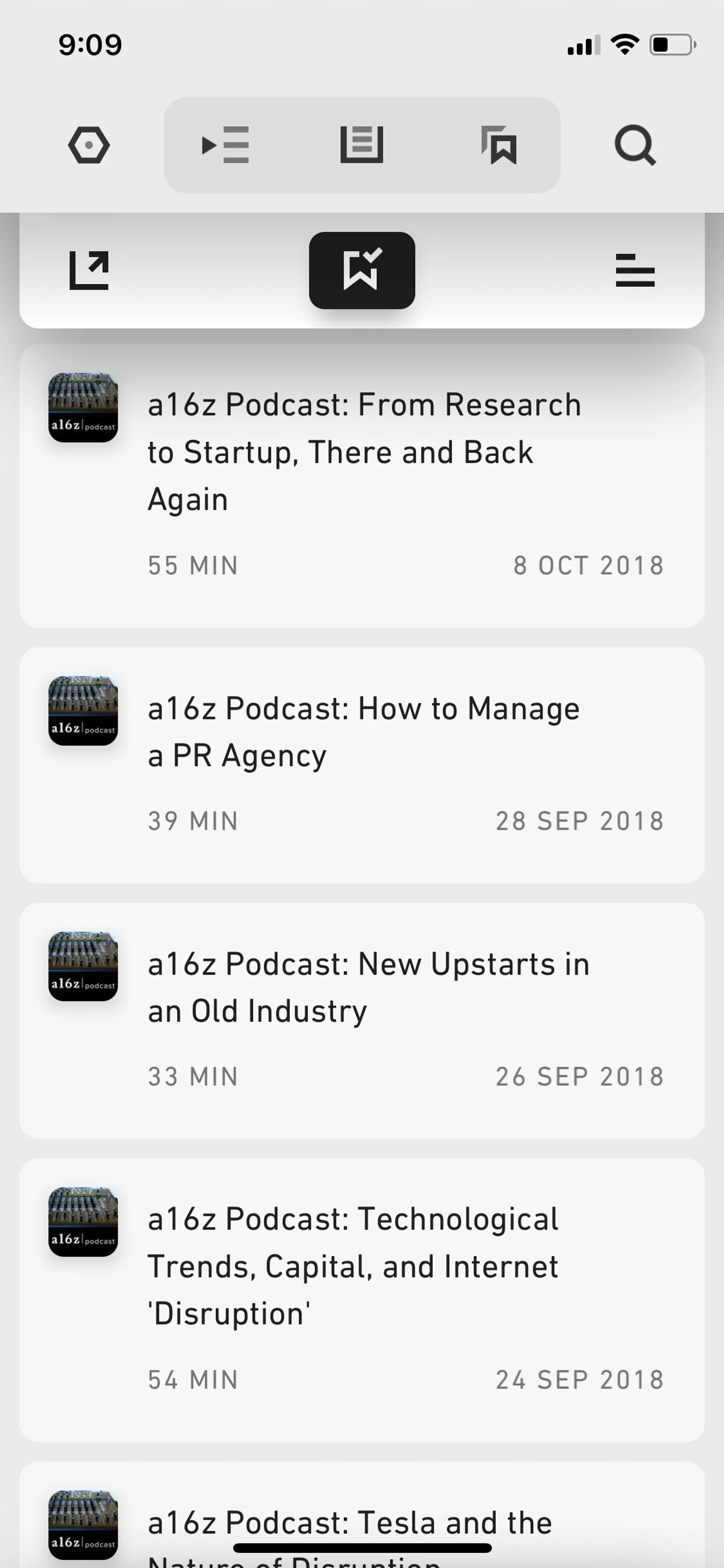Open search with the magnifier icon

[635, 146]
